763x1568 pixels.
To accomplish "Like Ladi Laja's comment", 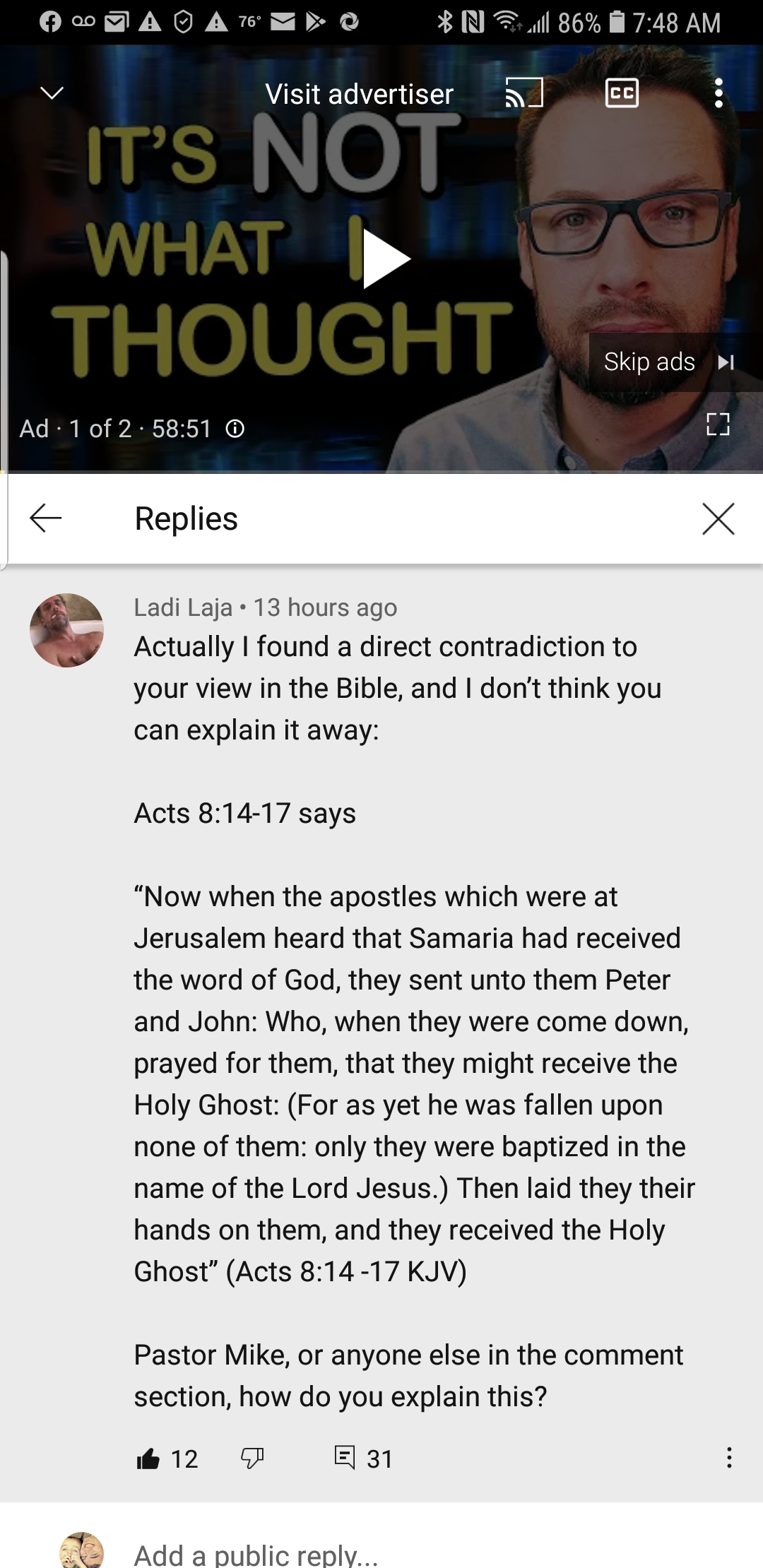I will coord(148,1458).
